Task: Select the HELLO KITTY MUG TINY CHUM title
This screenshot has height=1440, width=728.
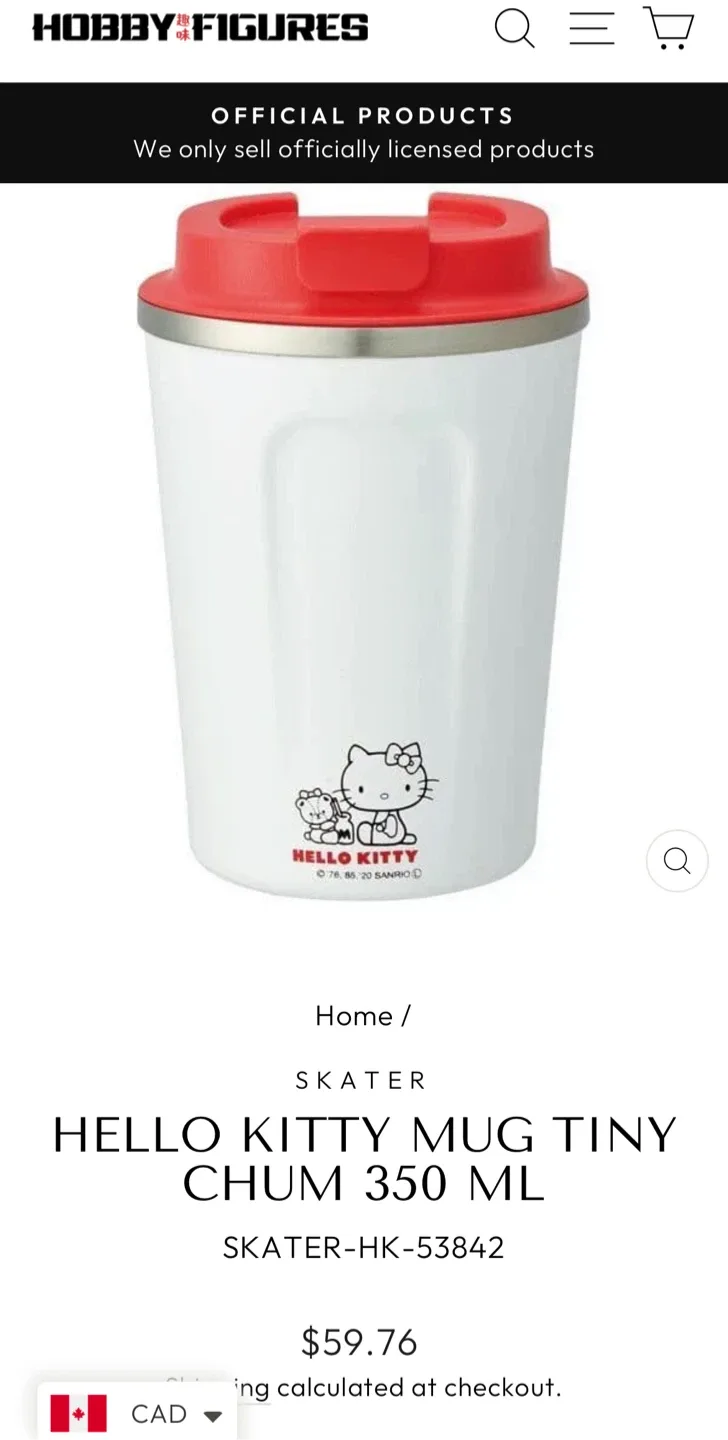Action: coord(365,1157)
